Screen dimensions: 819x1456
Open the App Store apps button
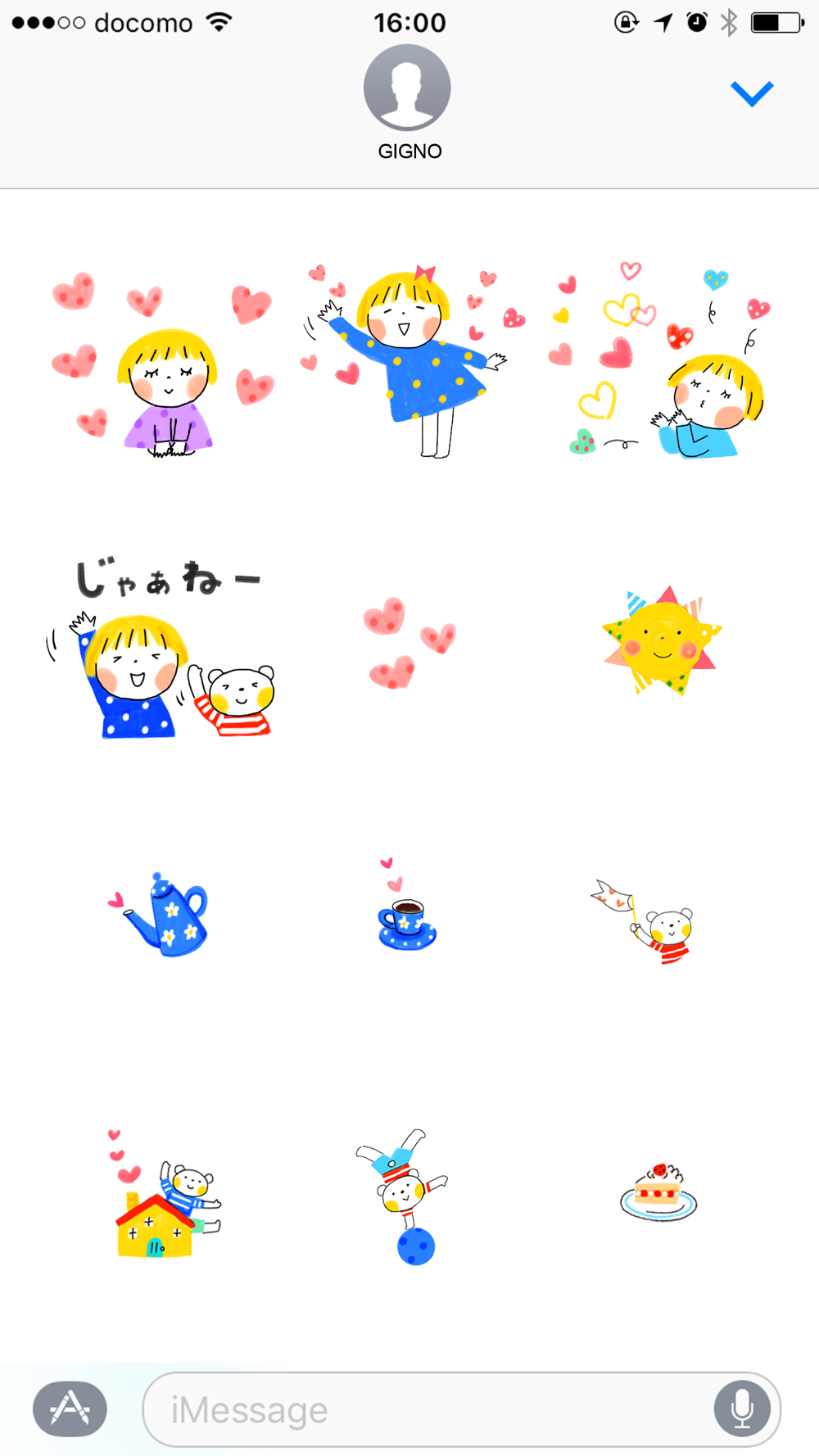coord(70,1409)
